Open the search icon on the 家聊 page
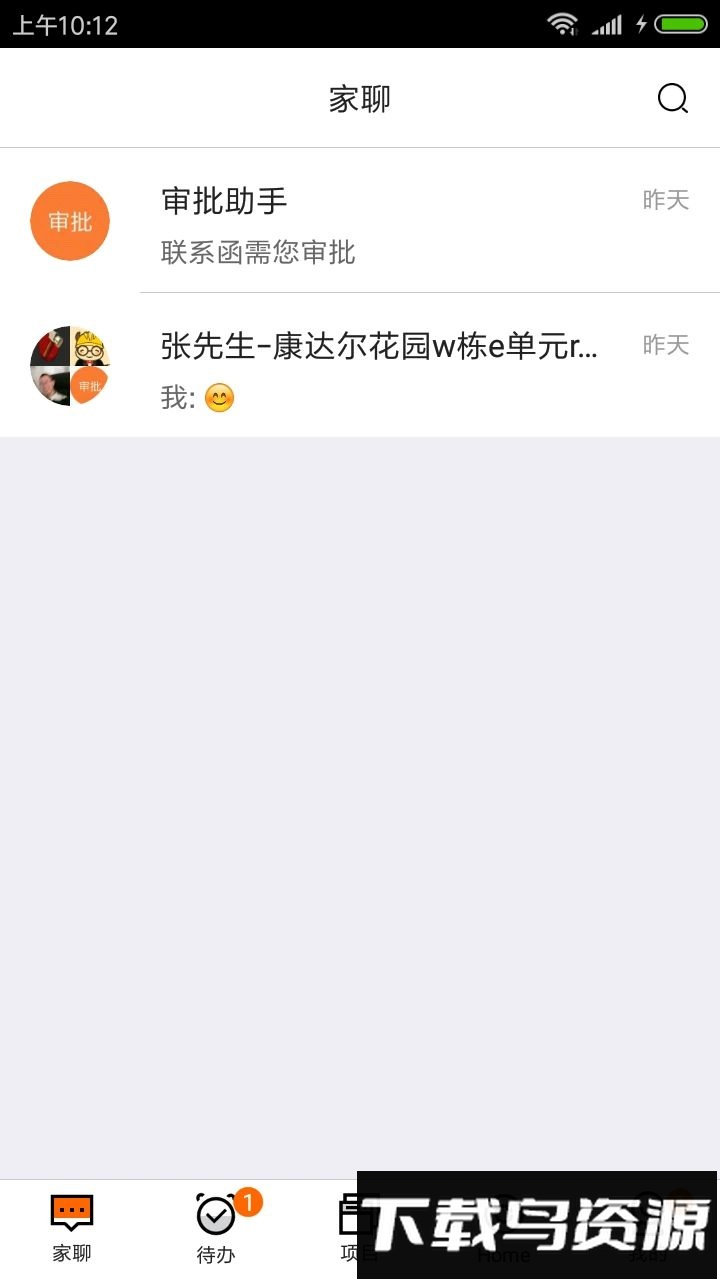 [672, 97]
